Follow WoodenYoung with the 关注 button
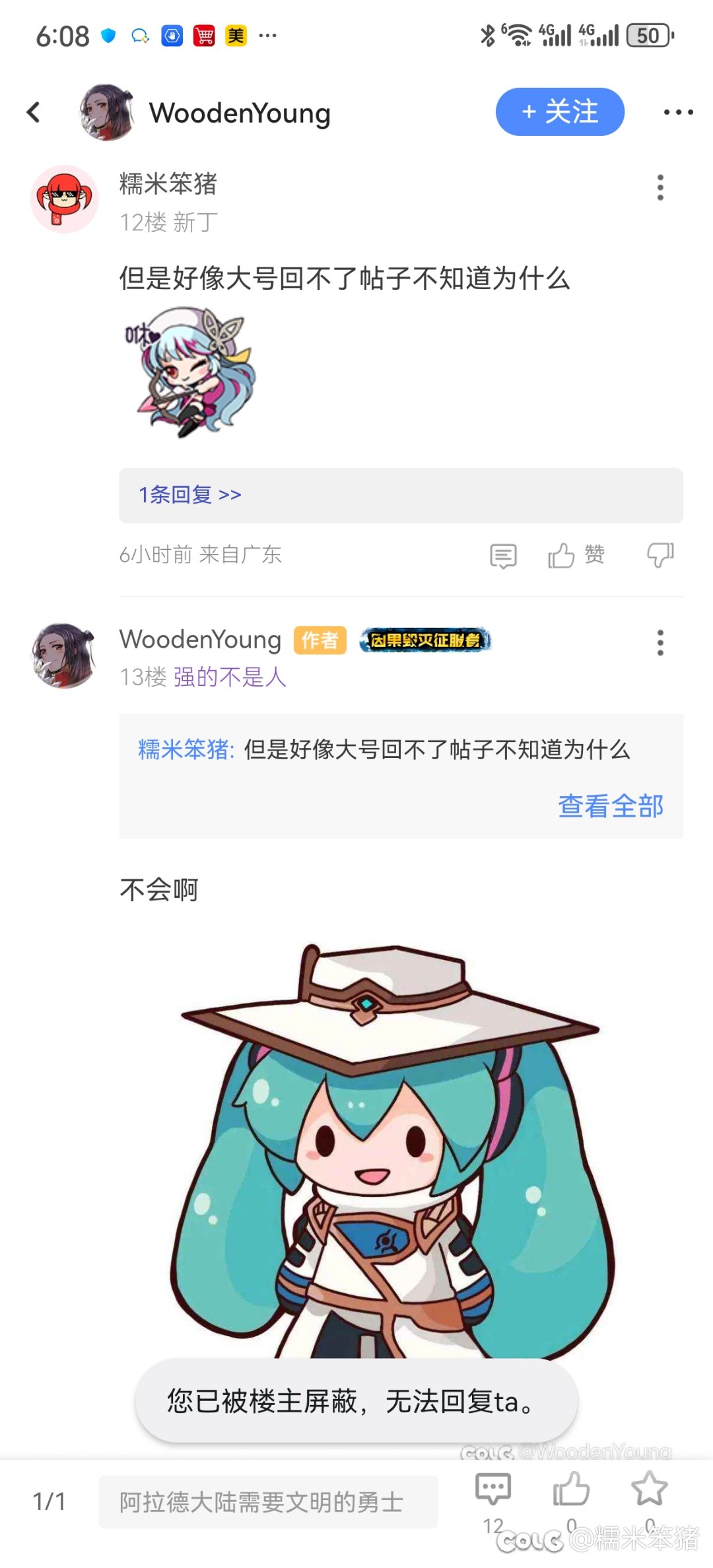Image resolution: width=713 pixels, height=1568 pixels. click(560, 112)
